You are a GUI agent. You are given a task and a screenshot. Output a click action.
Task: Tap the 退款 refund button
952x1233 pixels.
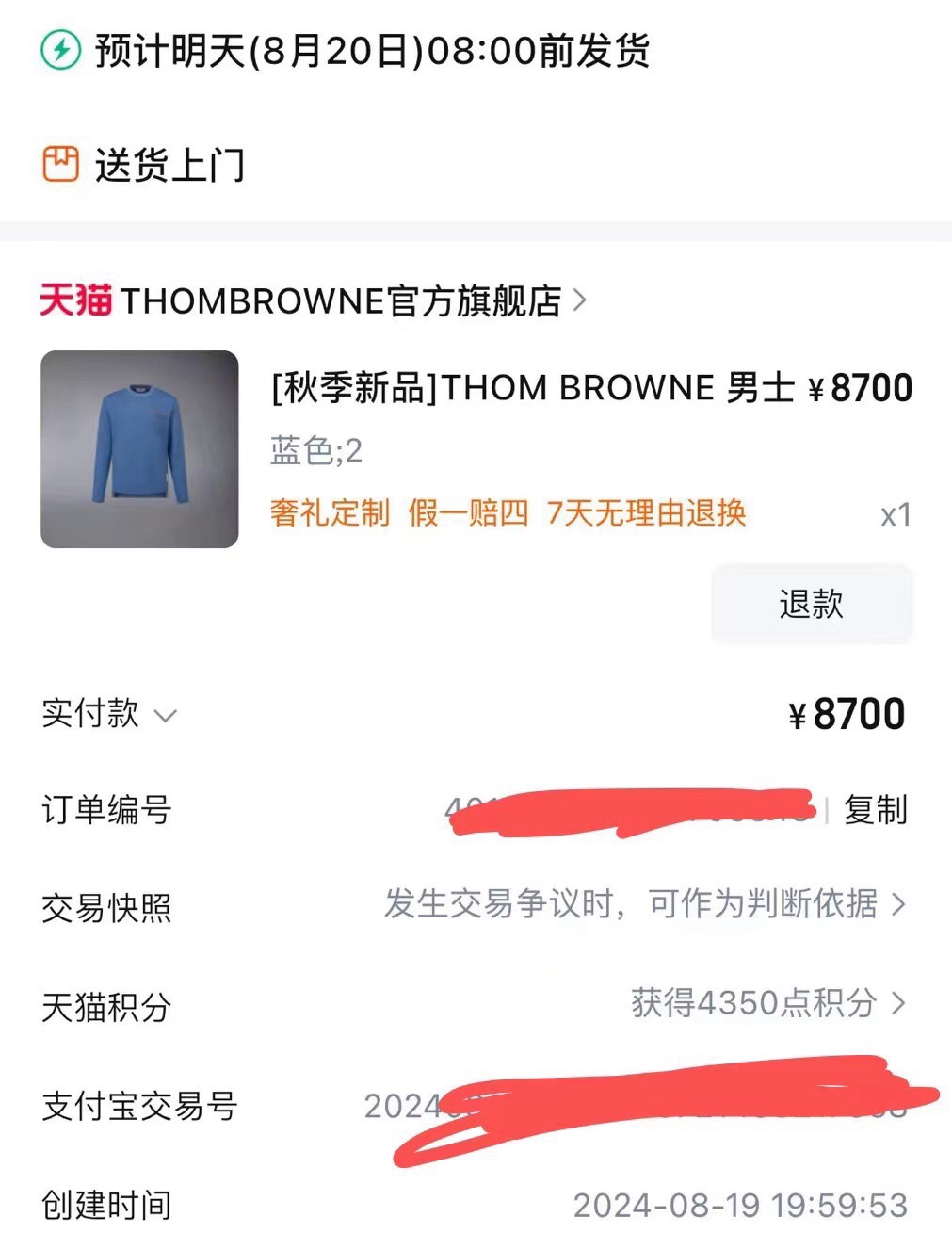point(812,604)
